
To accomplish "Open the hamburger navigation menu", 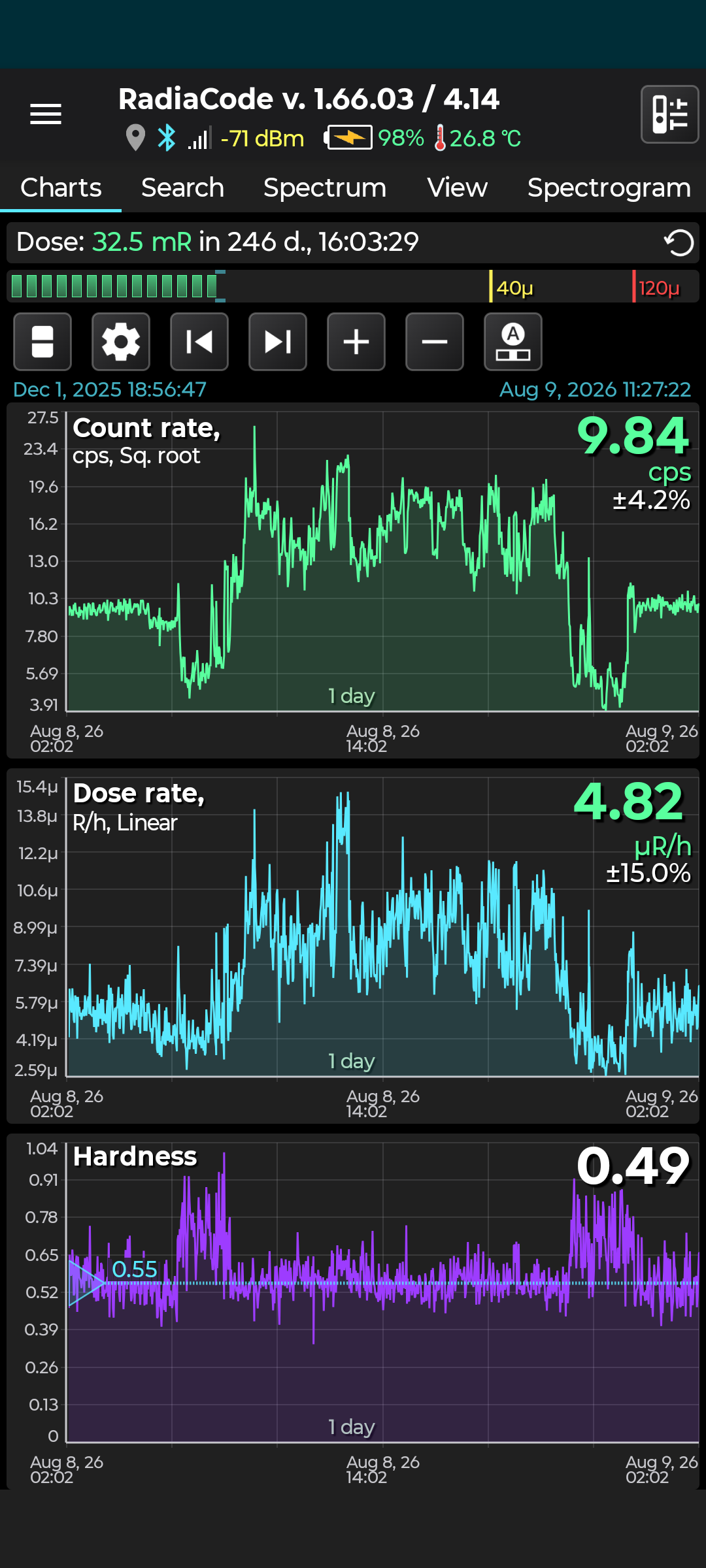I will pyautogui.click(x=46, y=114).
